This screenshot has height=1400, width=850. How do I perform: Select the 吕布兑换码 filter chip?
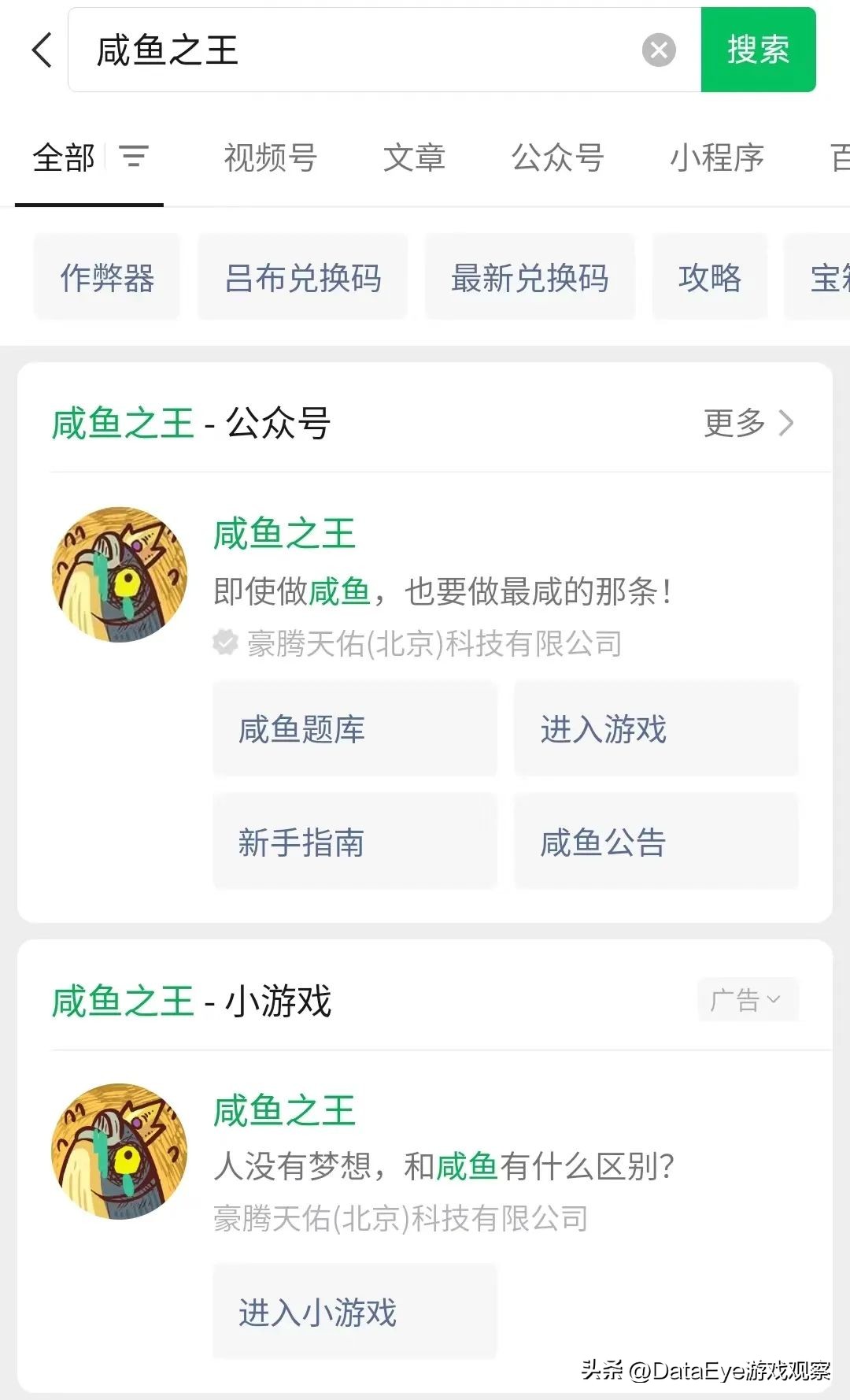pos(304,277)
